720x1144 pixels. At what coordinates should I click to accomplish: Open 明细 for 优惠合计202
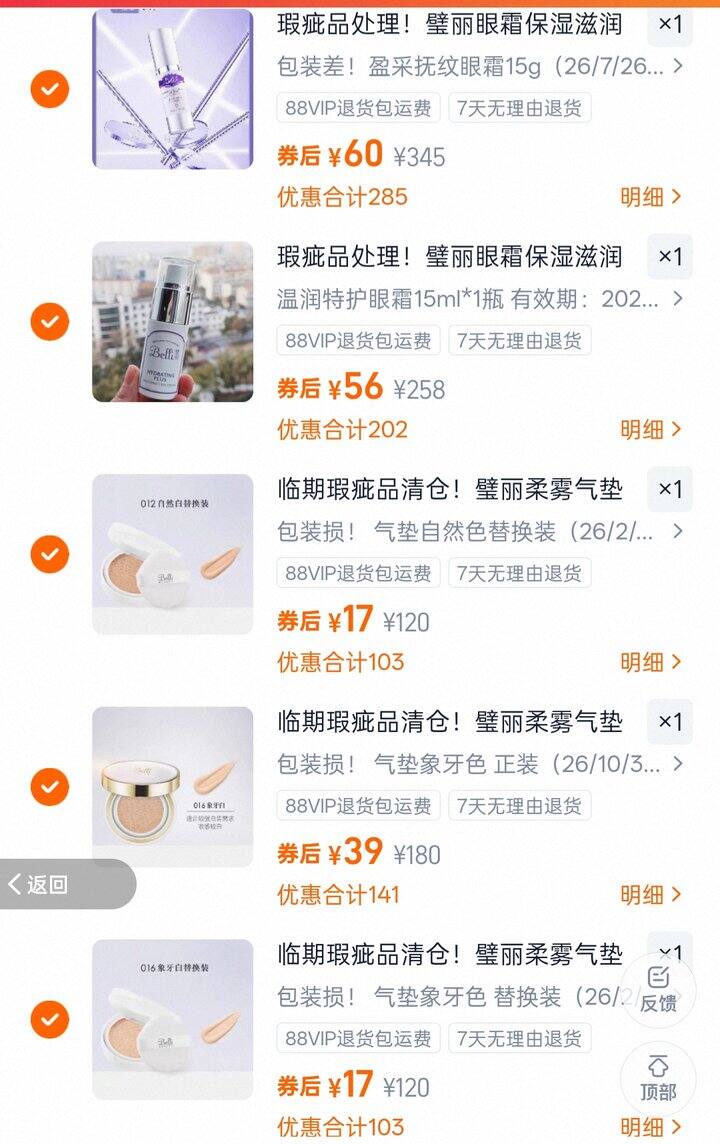(650, 430)
